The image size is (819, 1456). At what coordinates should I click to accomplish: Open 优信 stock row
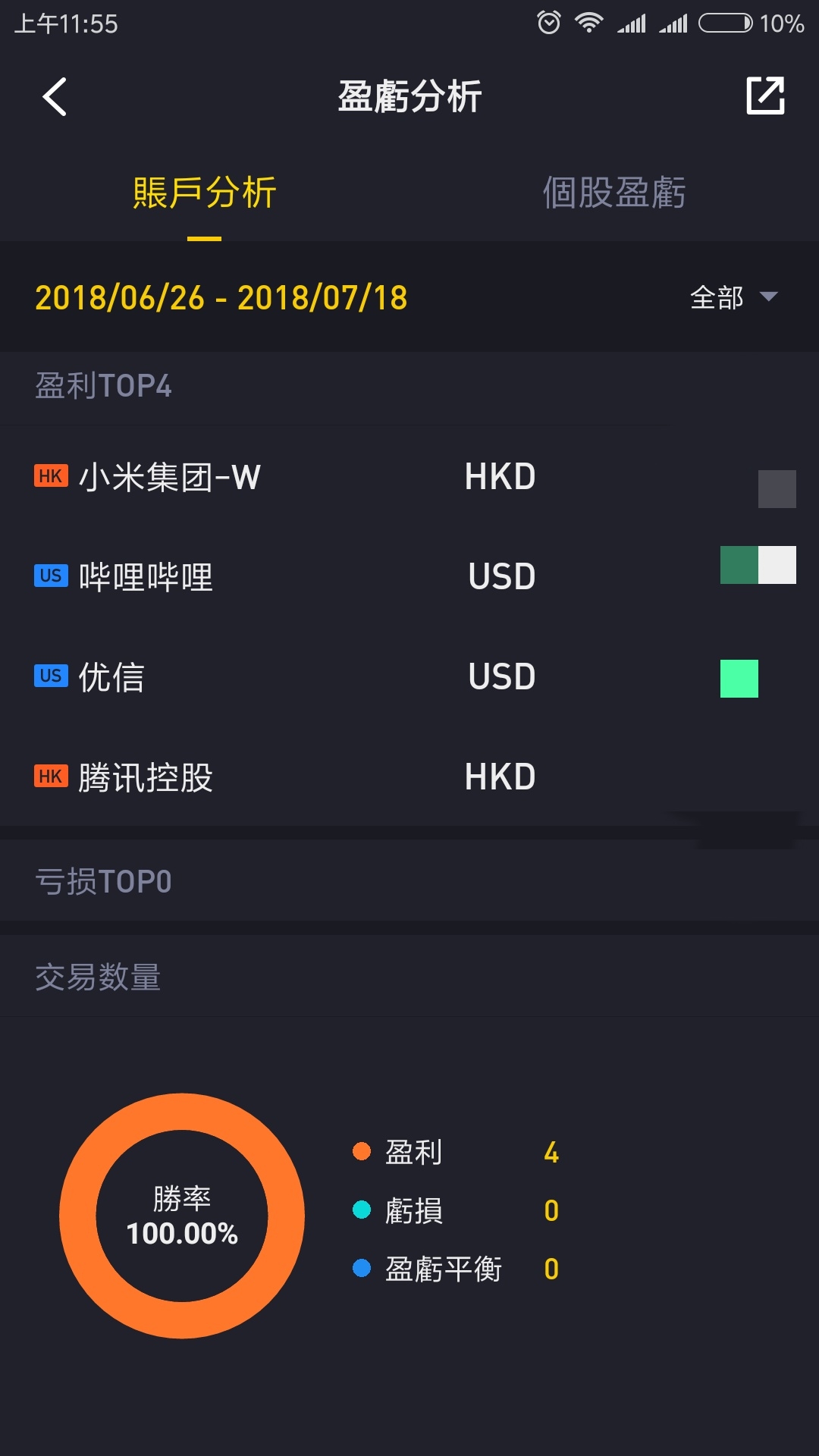point(409,677)
